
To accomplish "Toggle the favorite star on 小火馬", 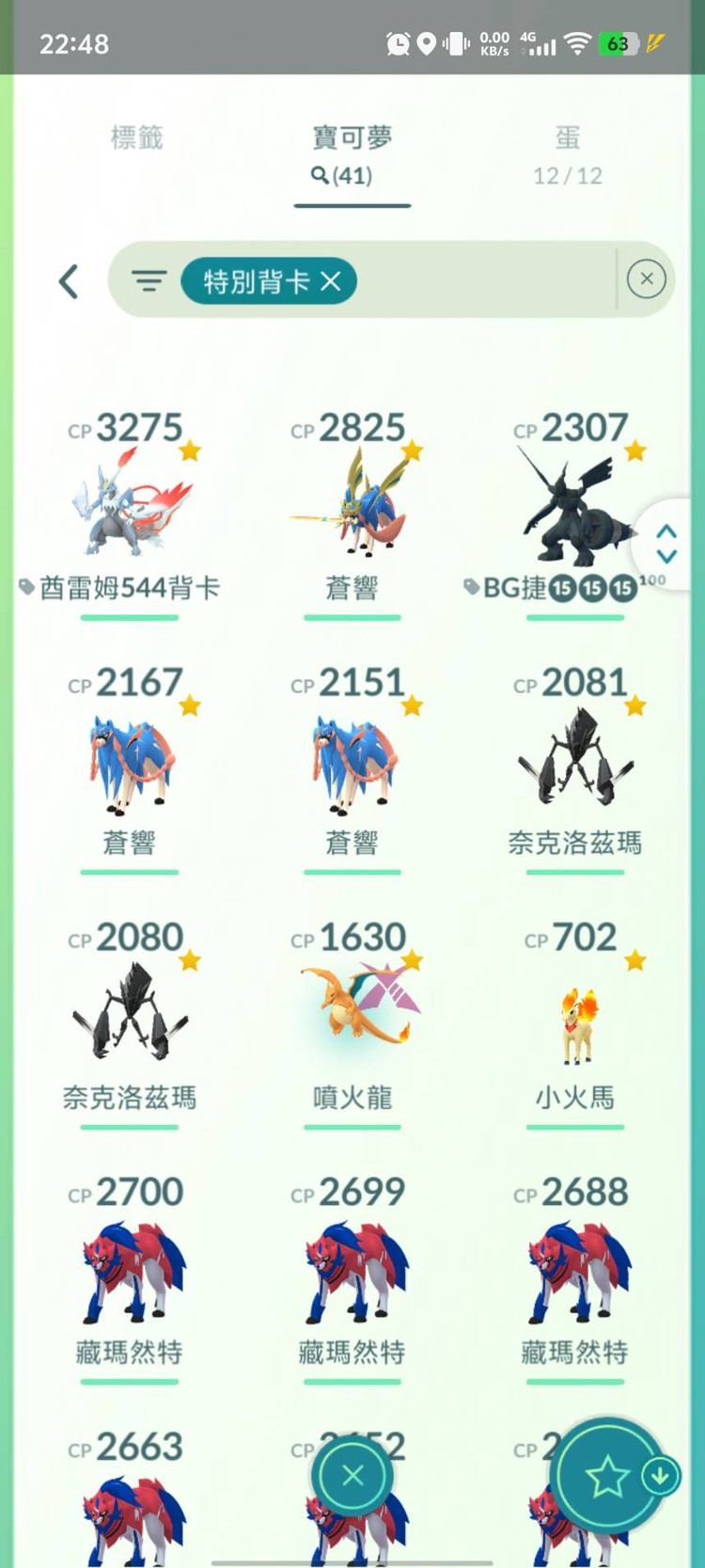I will (634, 960).
